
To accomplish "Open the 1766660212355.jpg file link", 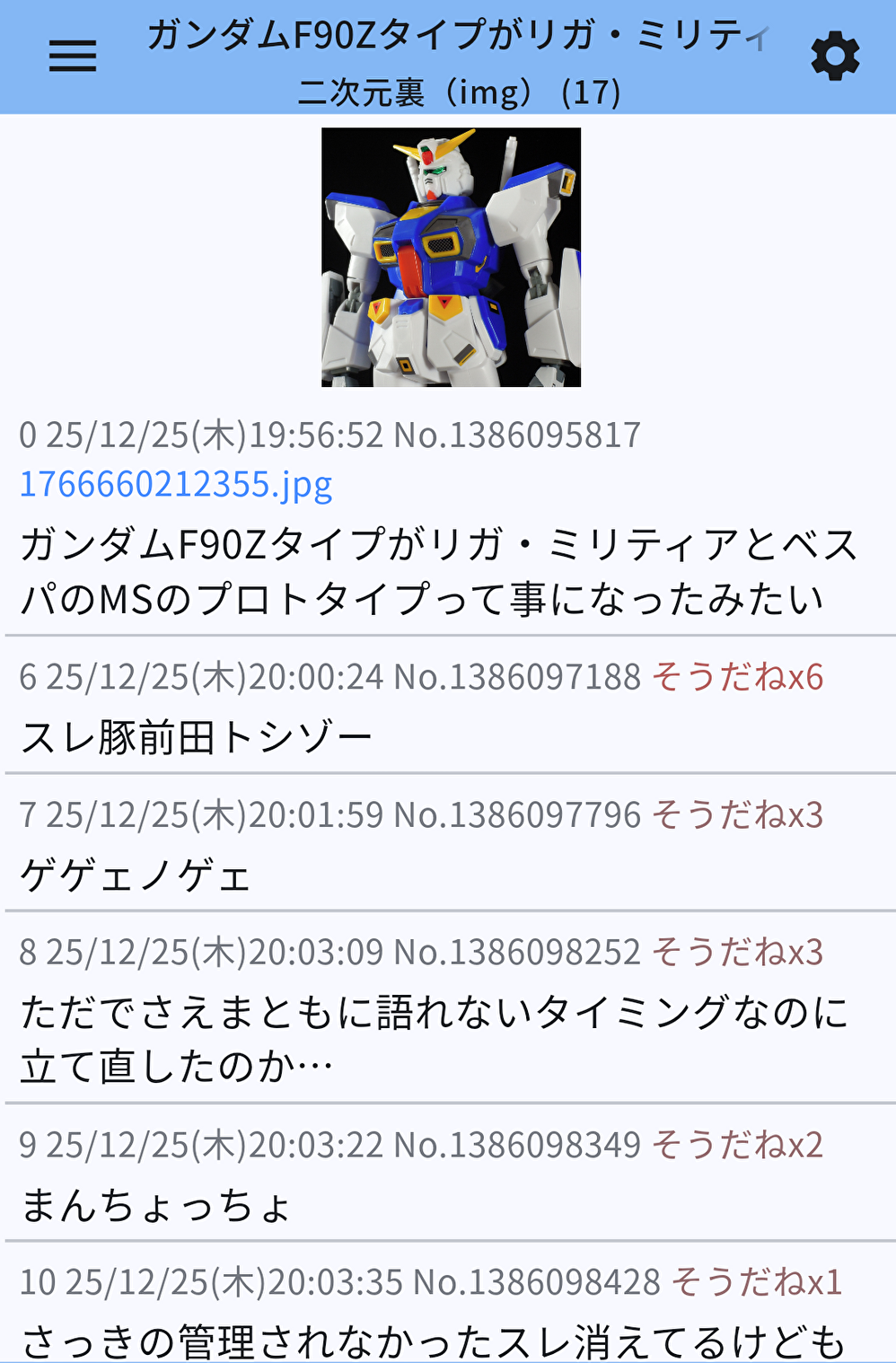I will (x=176, y=485).
